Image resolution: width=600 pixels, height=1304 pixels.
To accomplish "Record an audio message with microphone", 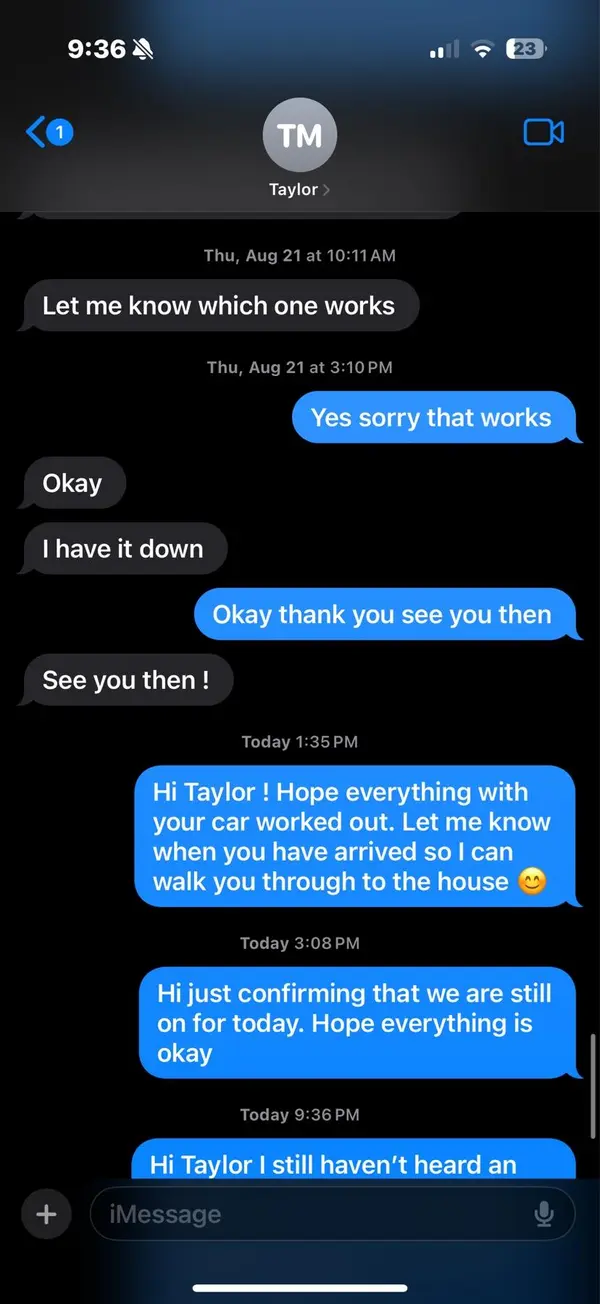I will [543, 1214].
